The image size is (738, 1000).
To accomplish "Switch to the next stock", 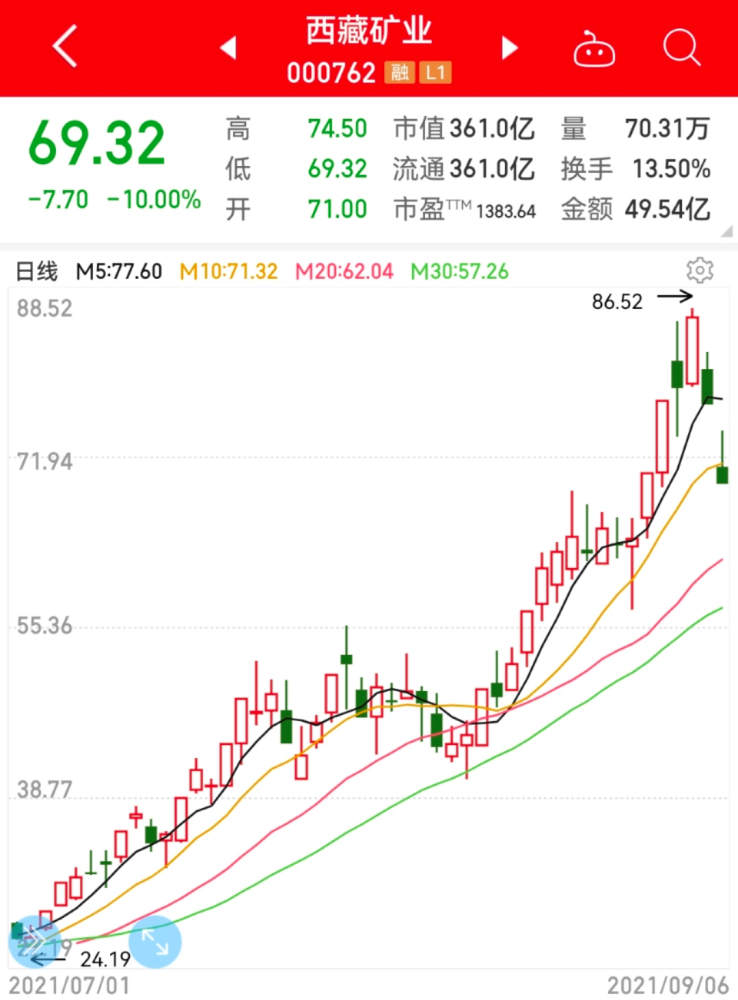I will (x=510, y=47).
